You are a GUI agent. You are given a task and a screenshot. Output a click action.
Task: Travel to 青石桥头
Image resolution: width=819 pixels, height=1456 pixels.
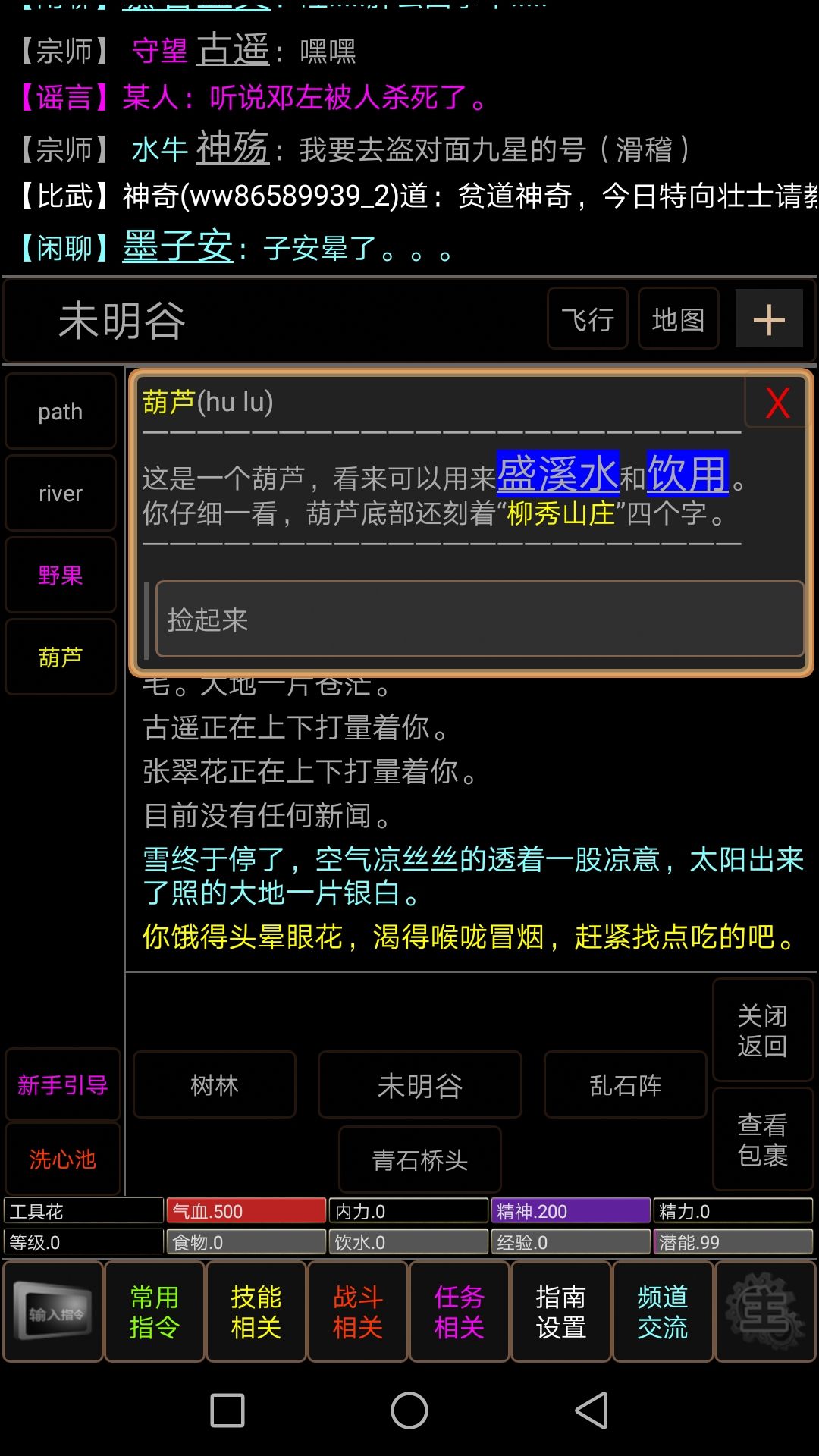(419, 1158)
